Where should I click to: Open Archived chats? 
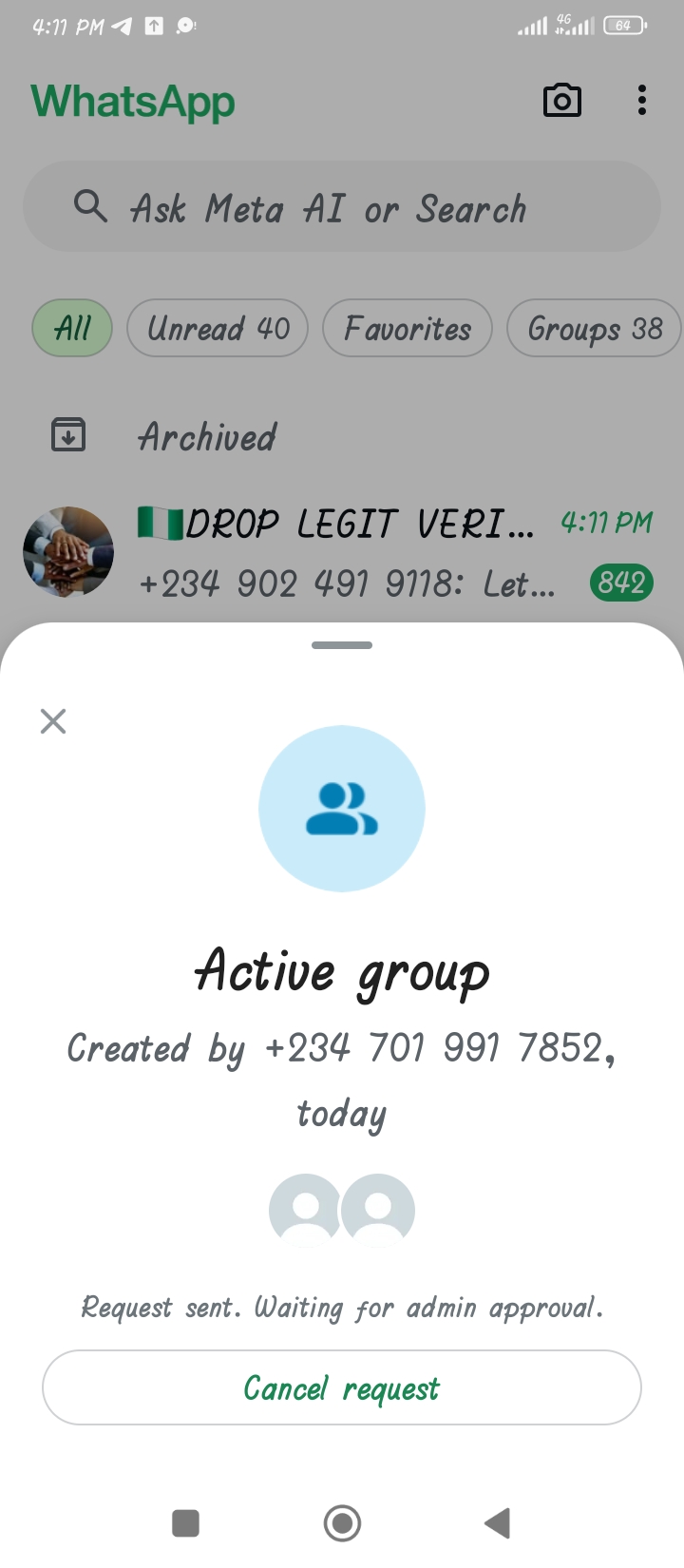(x=207, y=437)
